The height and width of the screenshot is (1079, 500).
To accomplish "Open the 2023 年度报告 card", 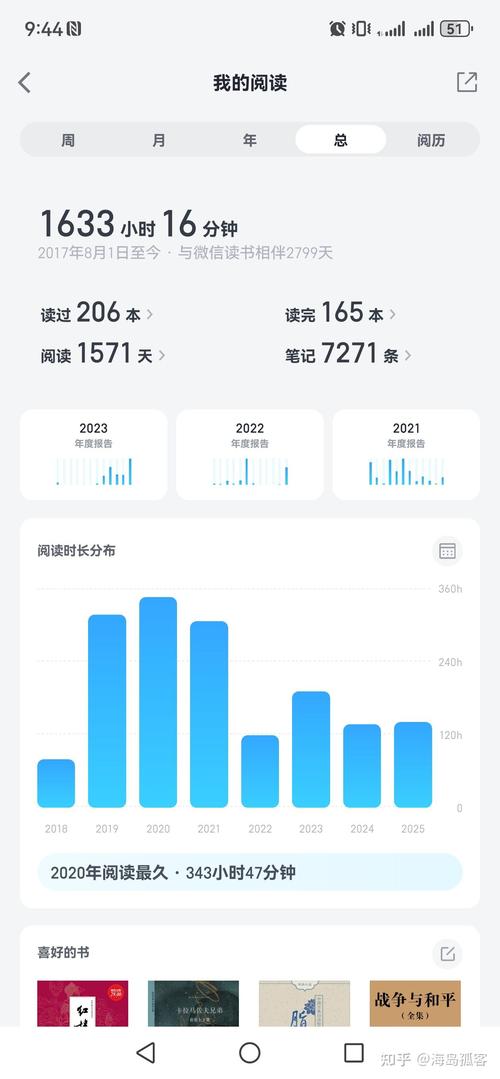I will click(x=94, y=454).
